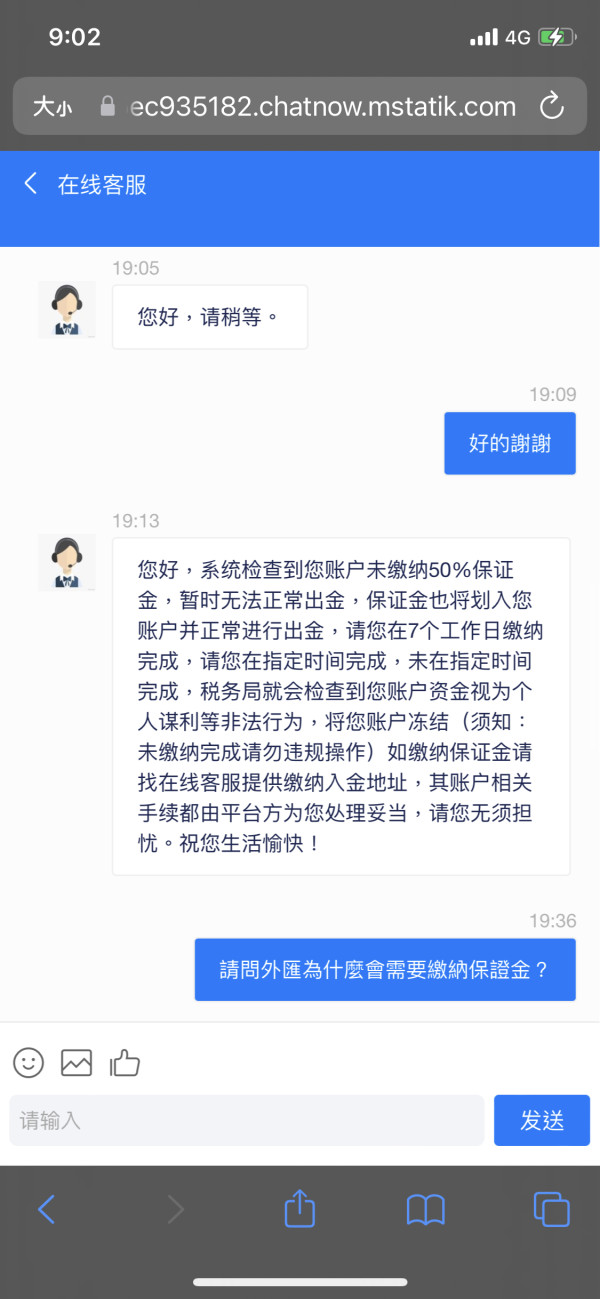
Task: Show all open Safari tabs
Action: (x=551, y=1210)
